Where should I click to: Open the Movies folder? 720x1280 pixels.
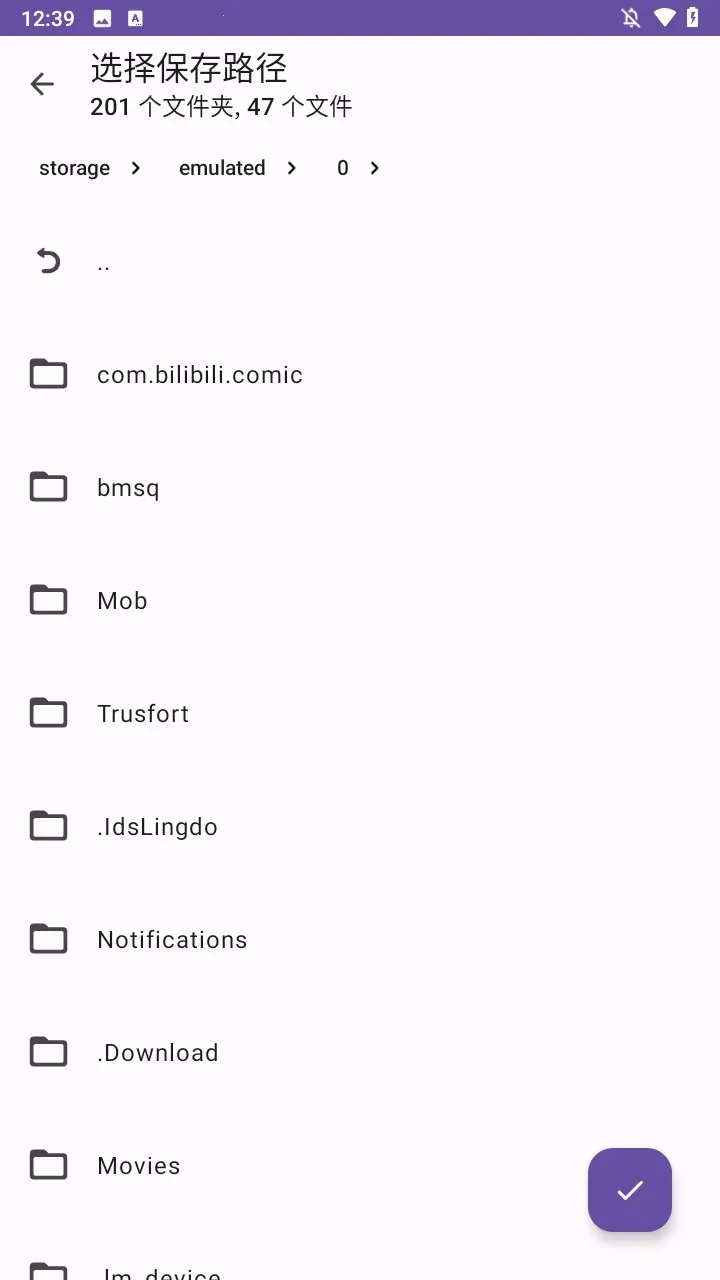click(x=139, y=1166)
